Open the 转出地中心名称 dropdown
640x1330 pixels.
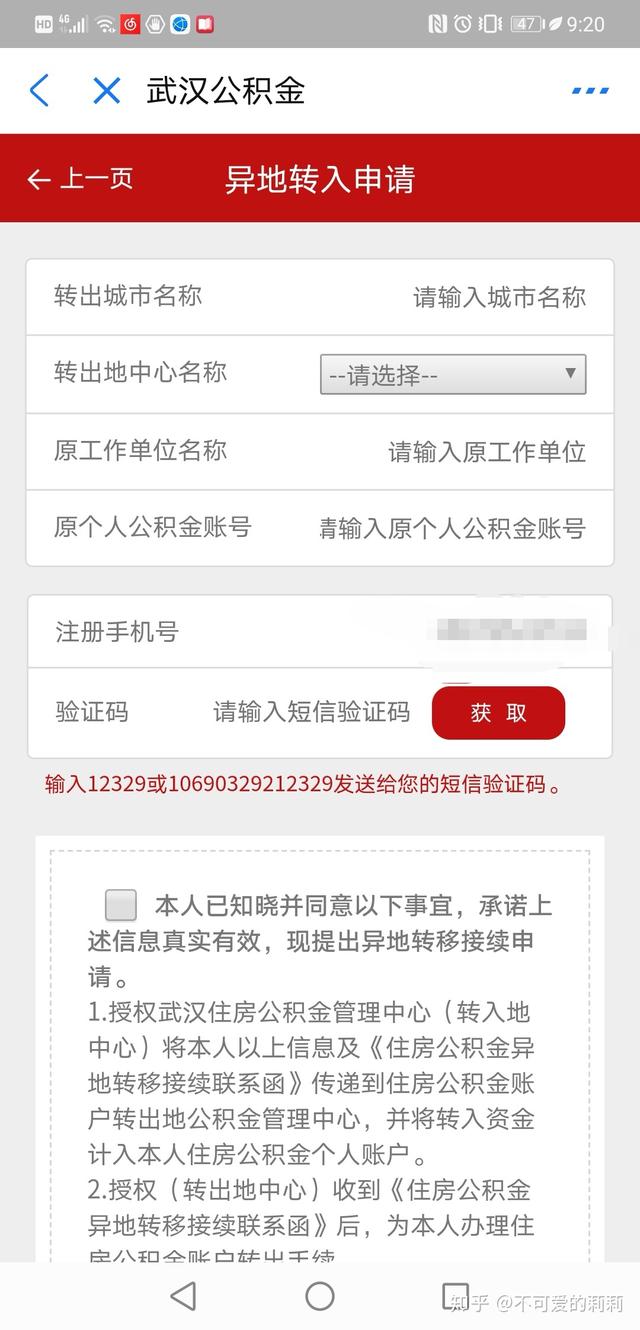tap(453, 375)
